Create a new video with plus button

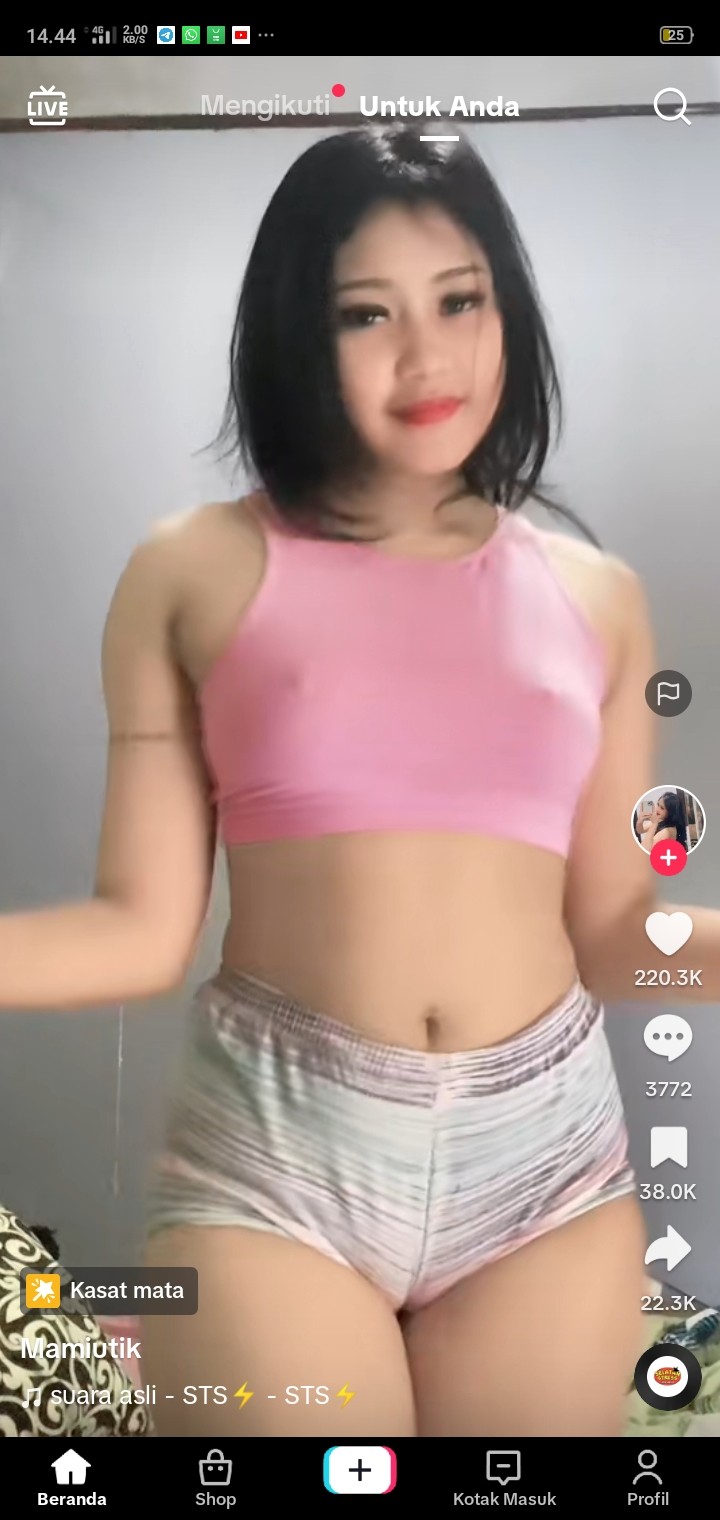point(360,1470)
